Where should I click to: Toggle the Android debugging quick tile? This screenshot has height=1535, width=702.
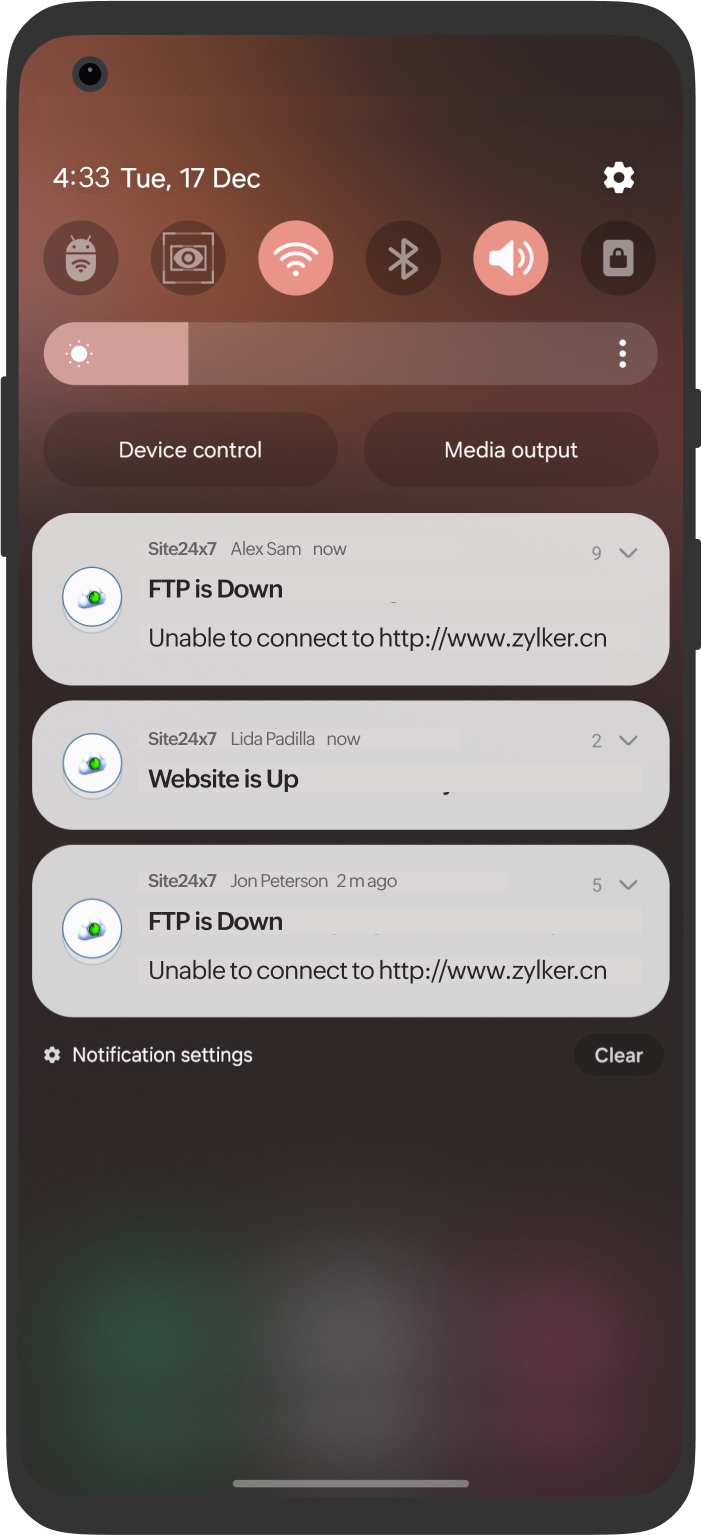click(81, 258)
